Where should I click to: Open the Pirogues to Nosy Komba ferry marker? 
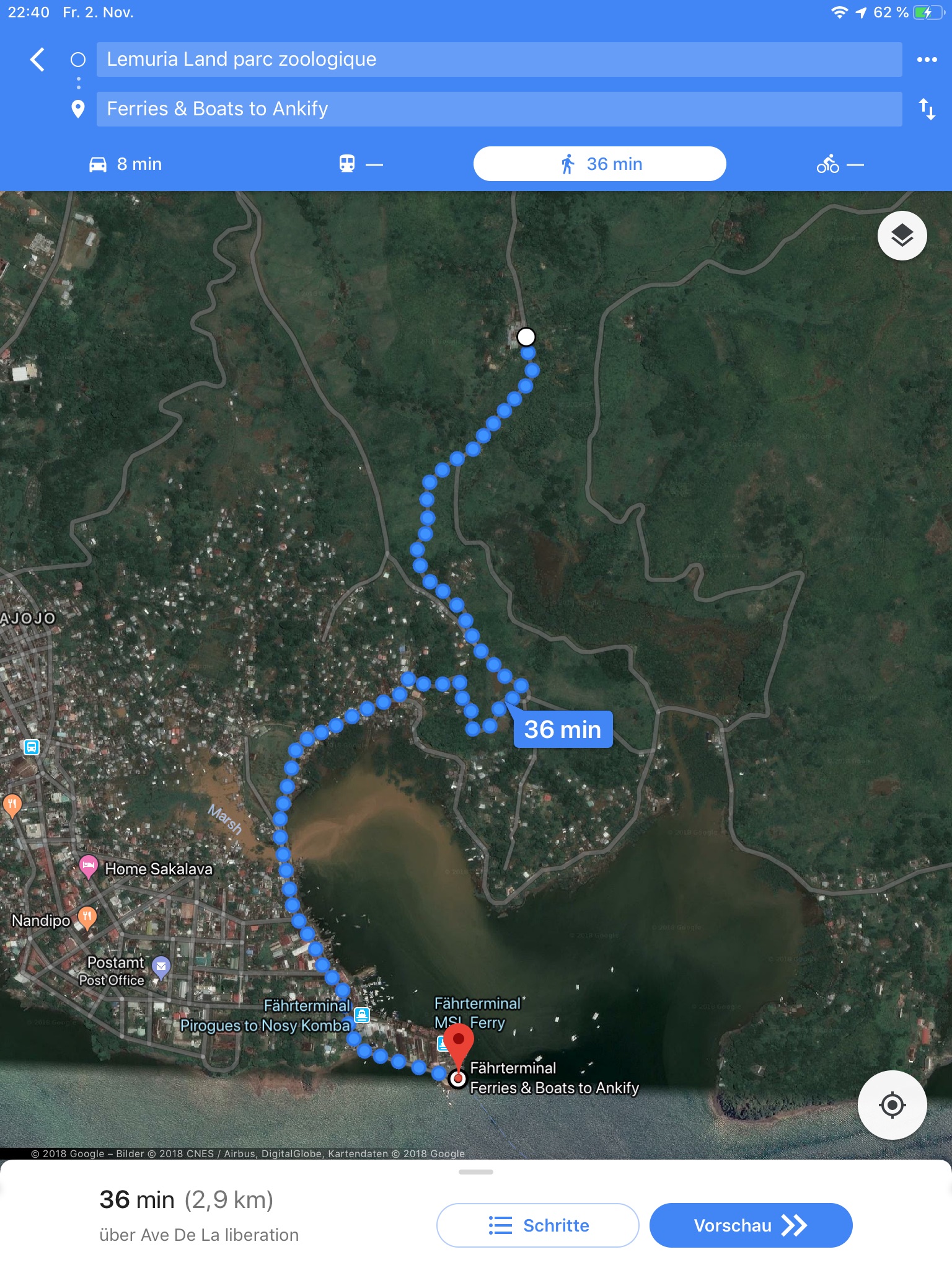pos(362,1015)
